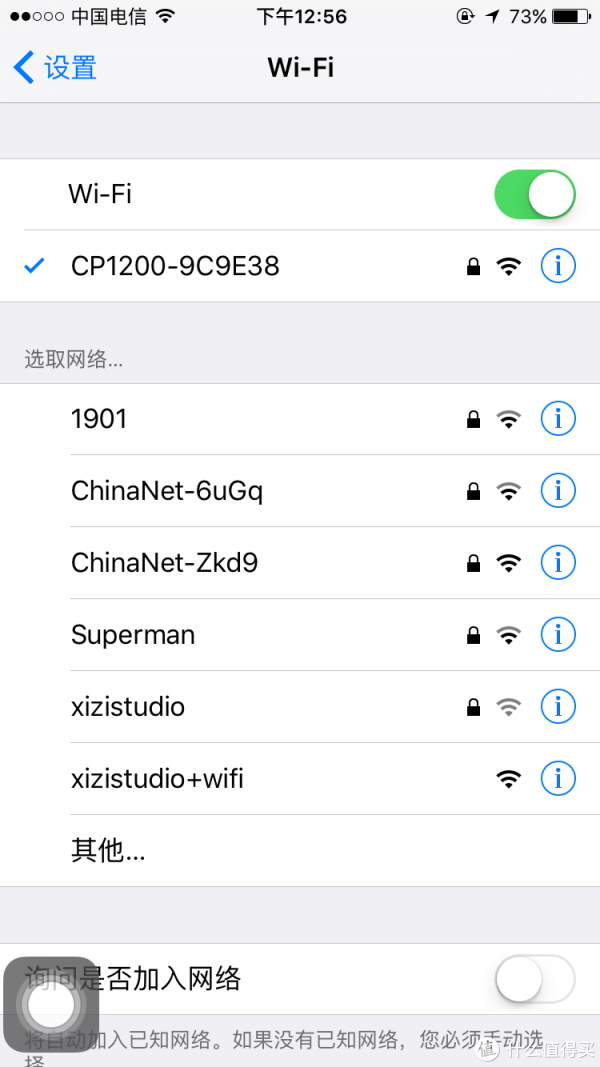This screenshot has height=1067, width=600.
Task: Join the open xizistudio+wifi network
Action: (x=300, y=778)
